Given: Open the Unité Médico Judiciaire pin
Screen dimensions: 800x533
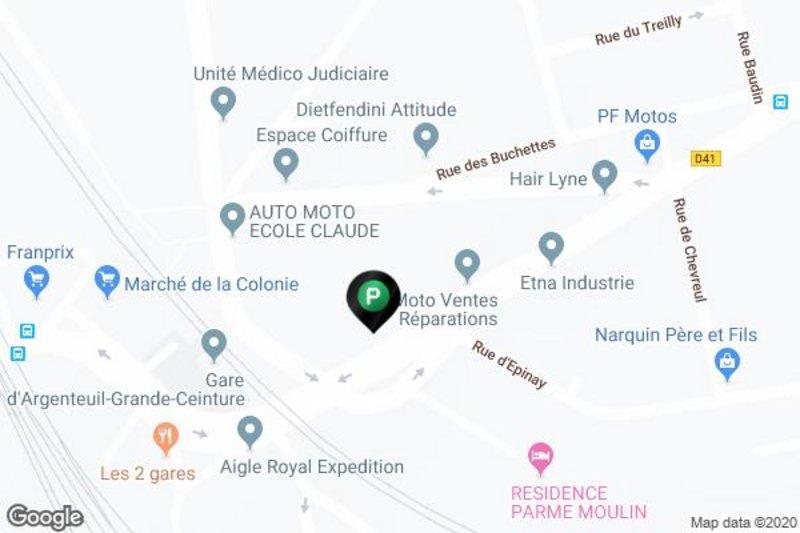Looking at the screenshot, I should coord(223,101).
